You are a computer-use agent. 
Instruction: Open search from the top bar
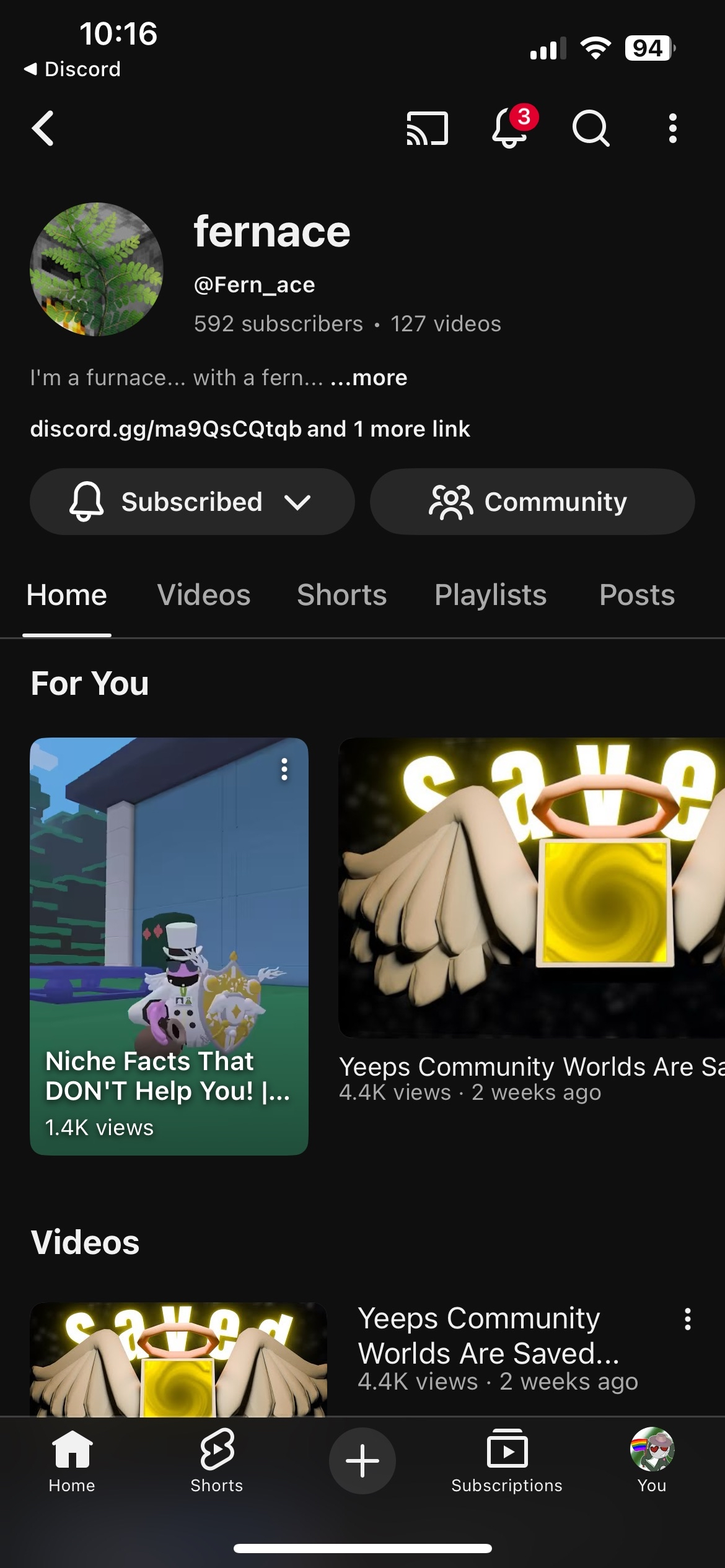[x=591, y=128]
